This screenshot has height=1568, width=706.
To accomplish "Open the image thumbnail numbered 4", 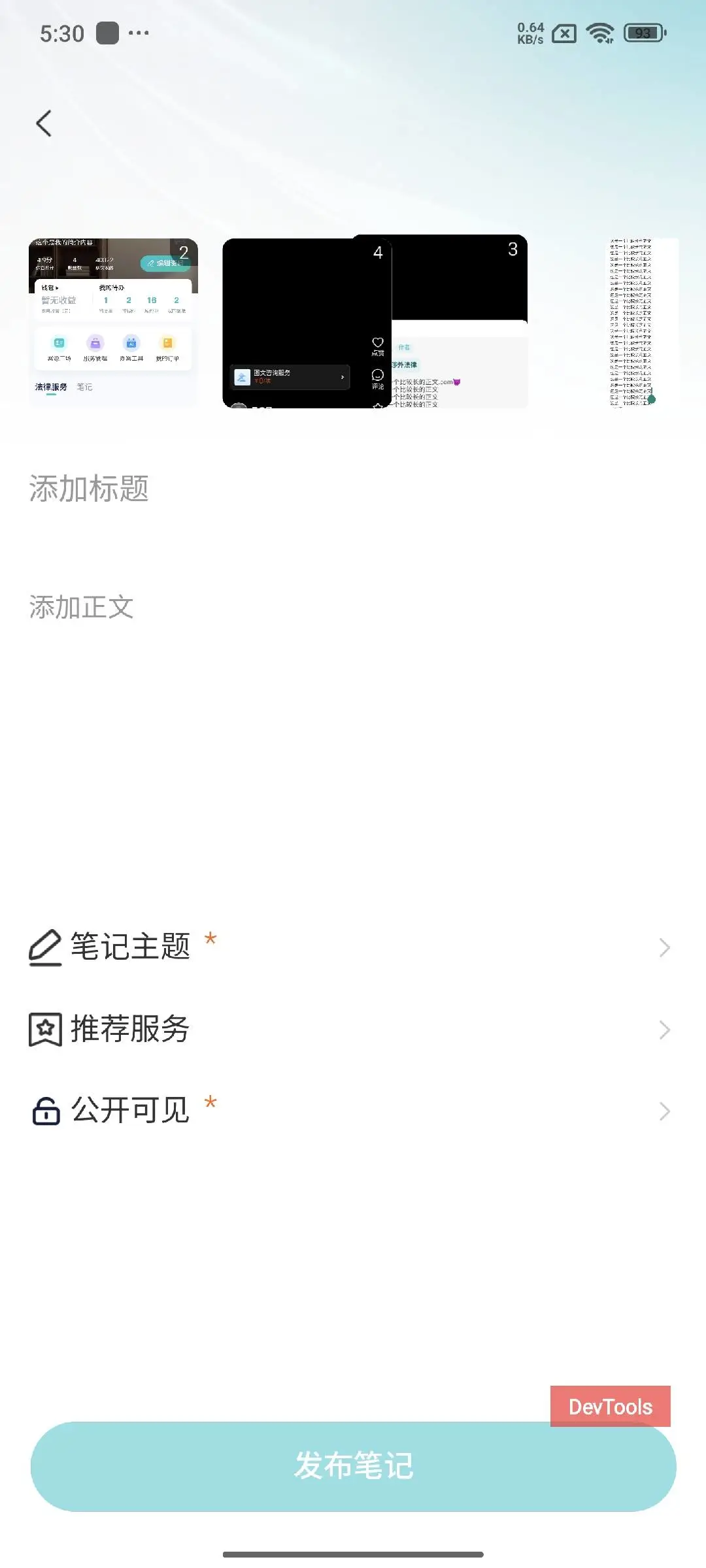I will pyautogui.click(x=306, y=323).
